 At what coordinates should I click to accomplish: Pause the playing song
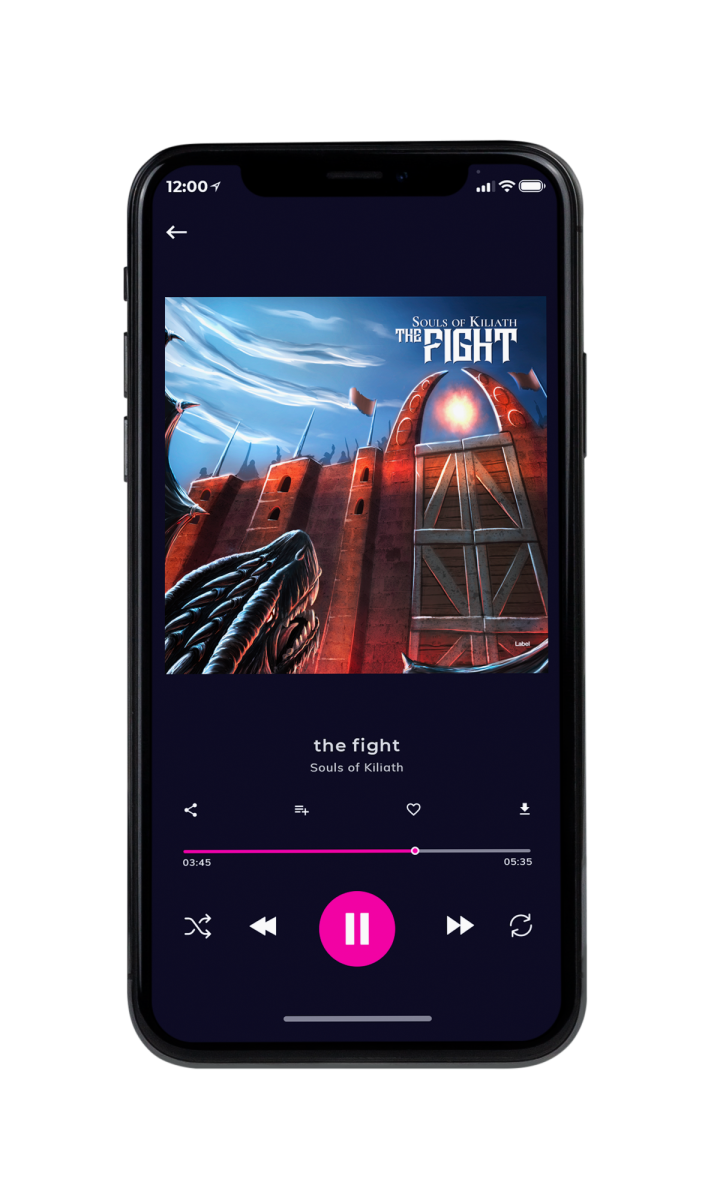pyautogui.click(x=357, y=928)
